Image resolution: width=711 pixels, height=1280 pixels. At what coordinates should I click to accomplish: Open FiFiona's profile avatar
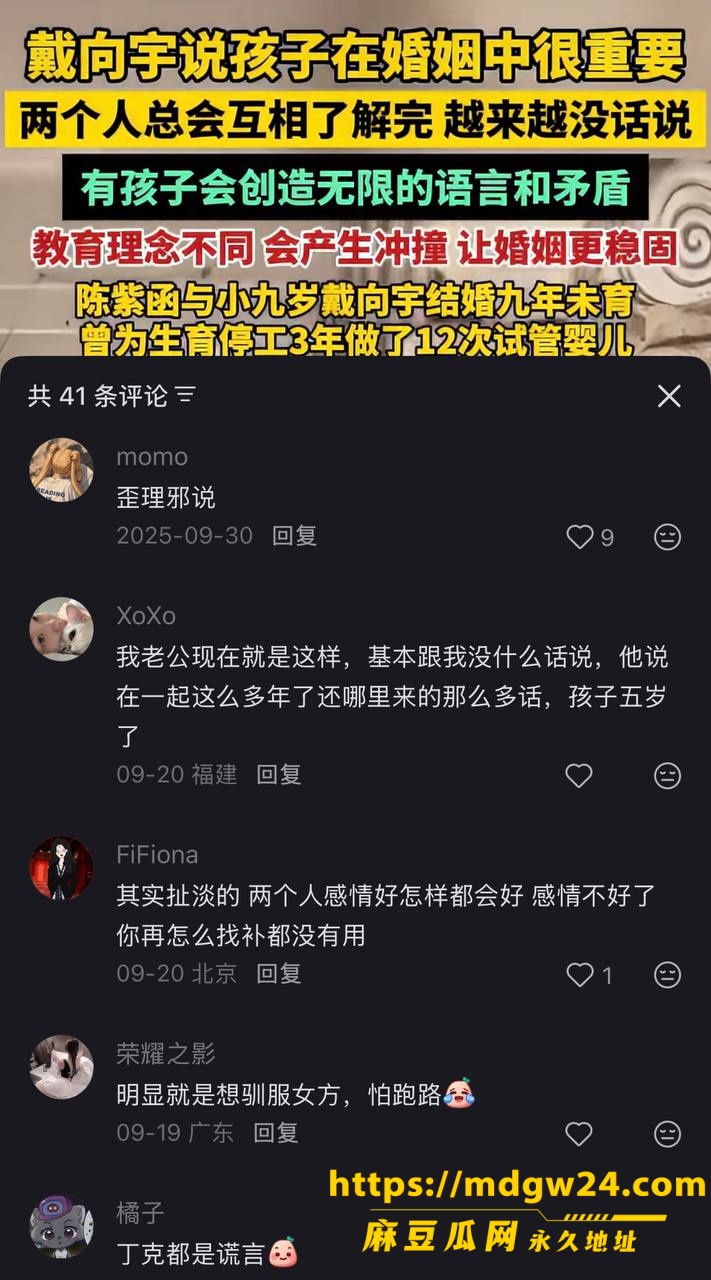(61, 868)
